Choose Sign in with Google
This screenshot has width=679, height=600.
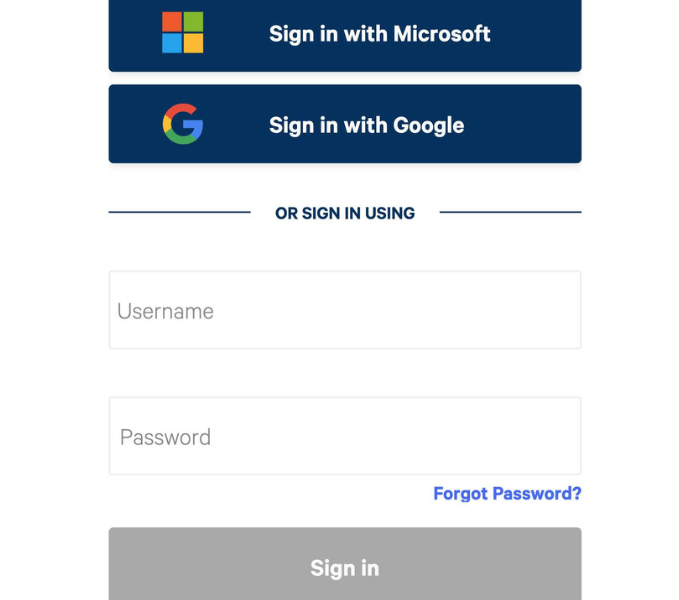[344, 124]
